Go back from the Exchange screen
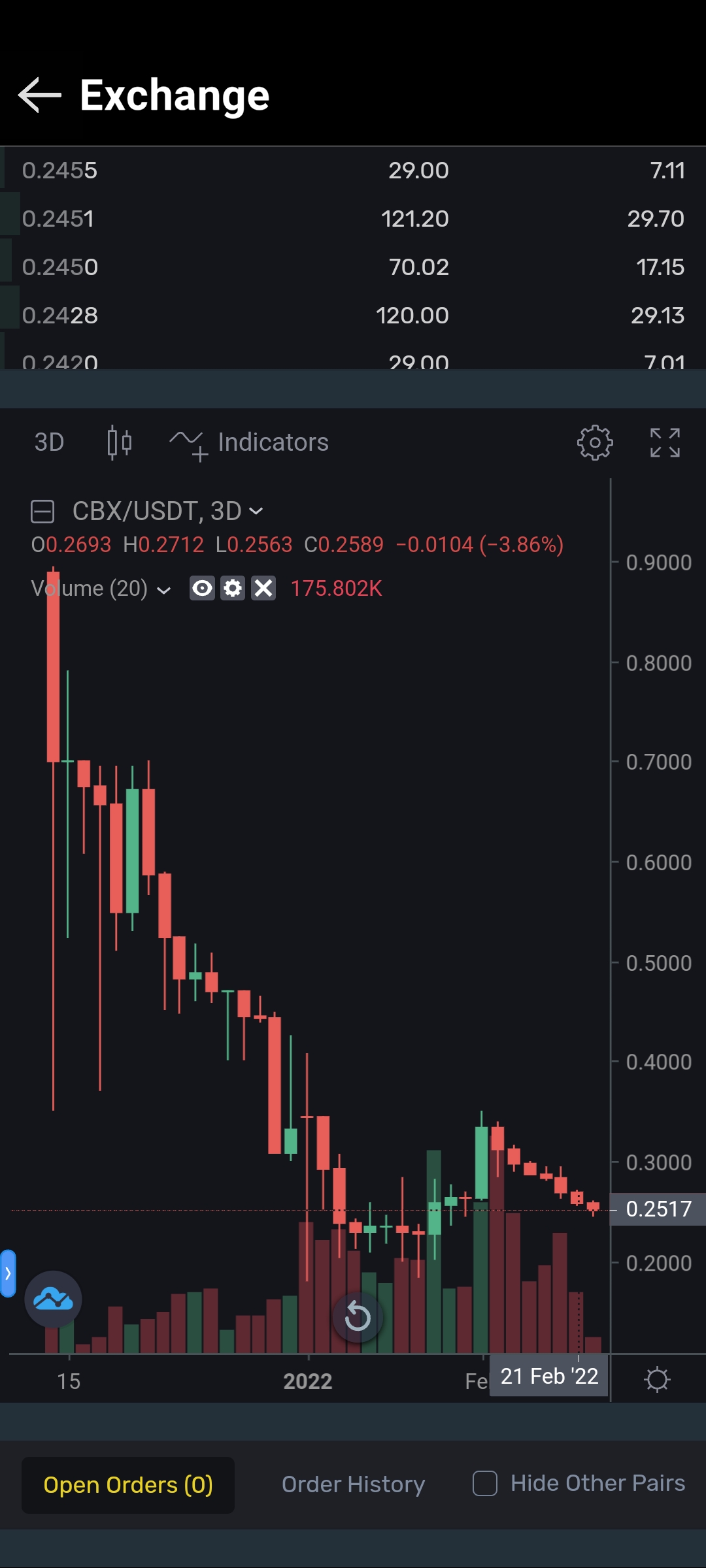 click(x=39, y=95)
